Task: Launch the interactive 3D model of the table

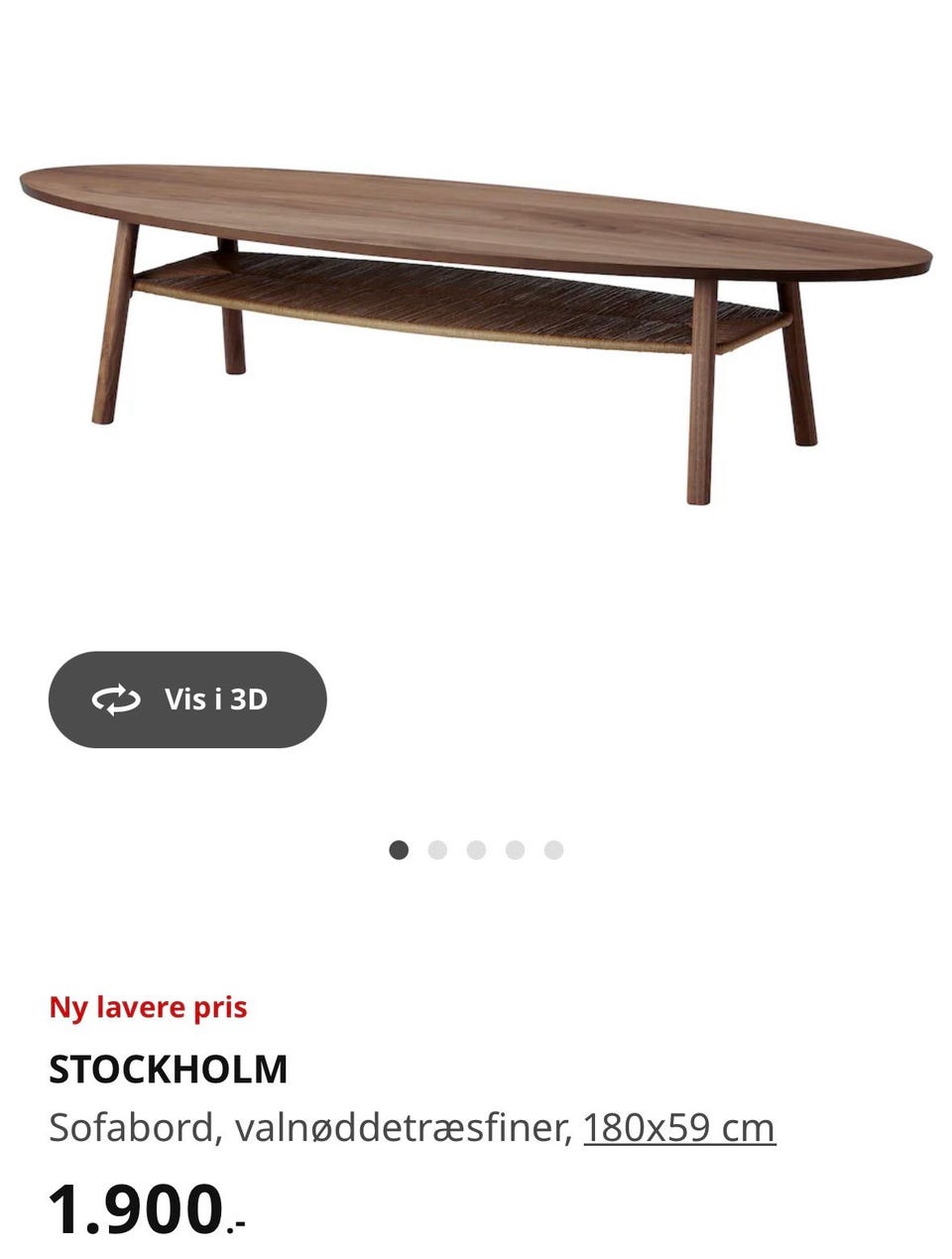Action: [x=188, y=699]
